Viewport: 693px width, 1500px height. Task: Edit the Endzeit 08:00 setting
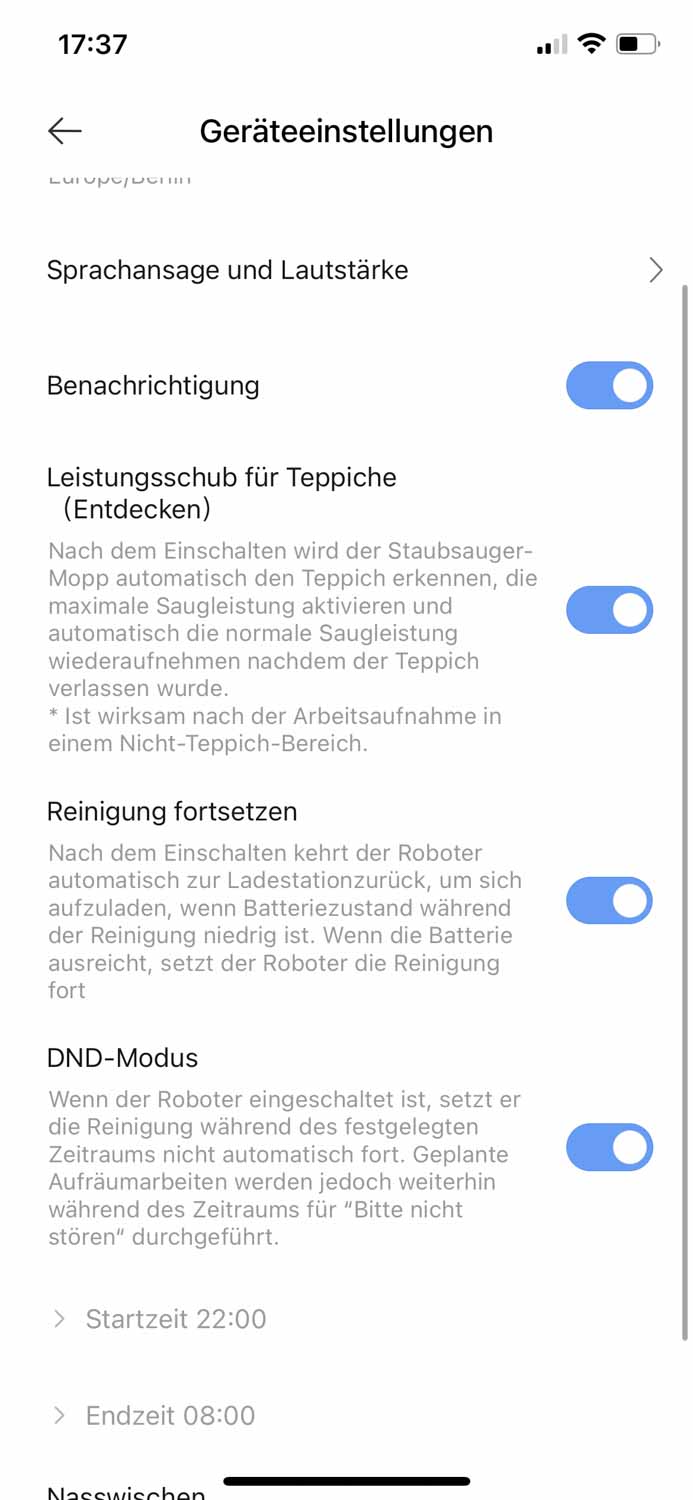tap(170, 1415)
